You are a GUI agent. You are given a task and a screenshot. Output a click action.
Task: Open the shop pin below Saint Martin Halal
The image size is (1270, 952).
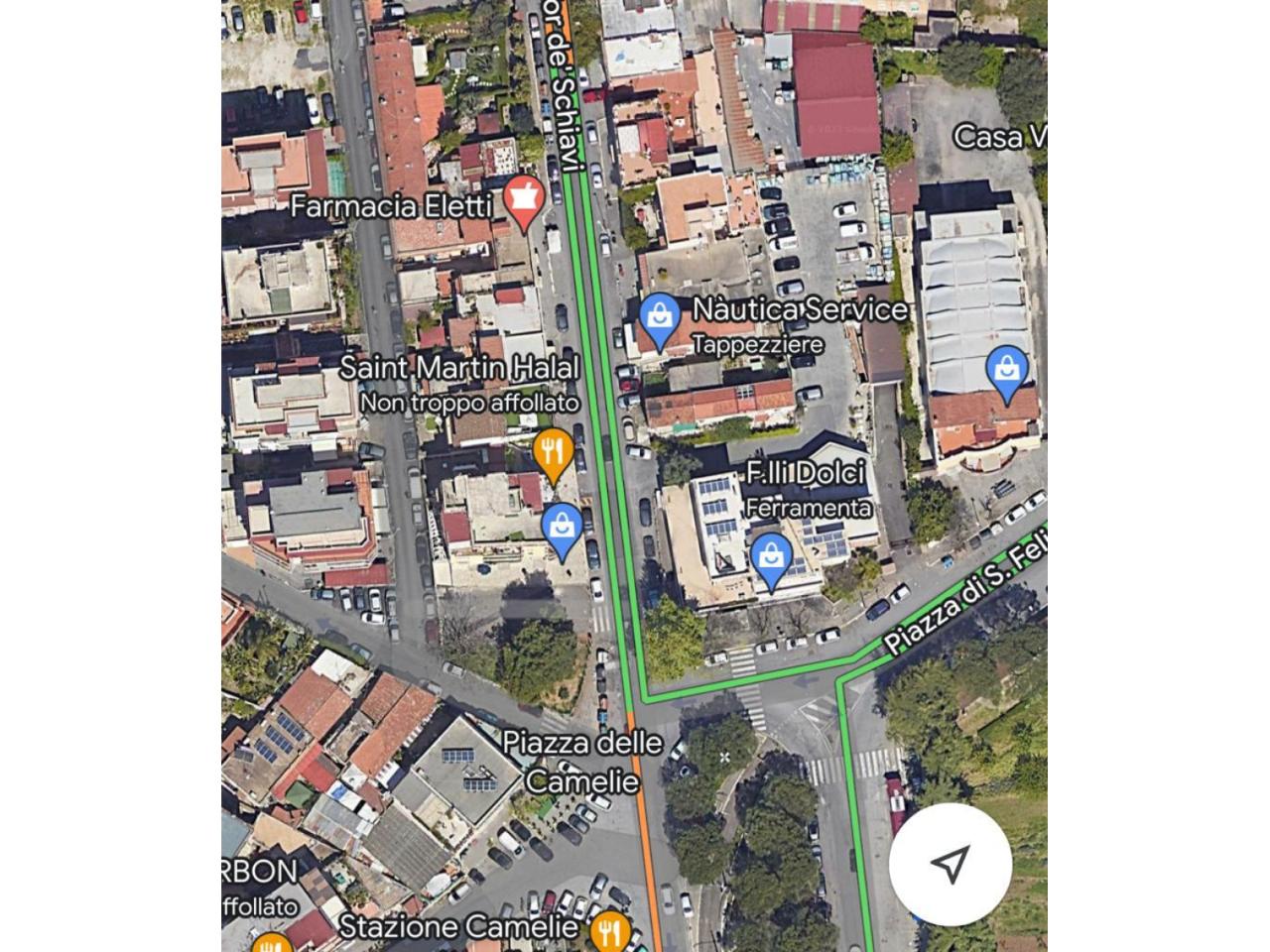pos(563,527)
